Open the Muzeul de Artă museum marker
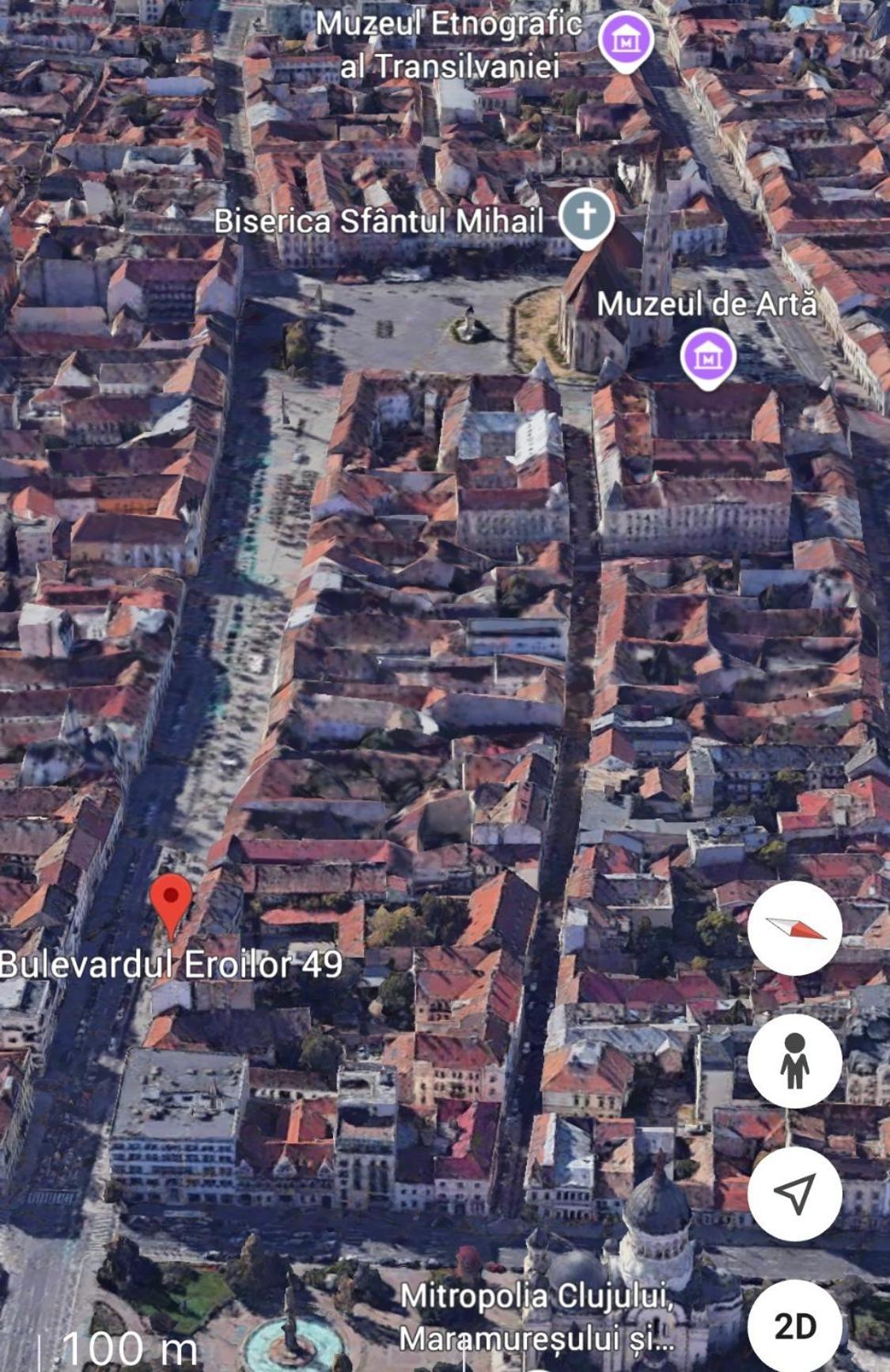890x1372 pixels. 708,358
